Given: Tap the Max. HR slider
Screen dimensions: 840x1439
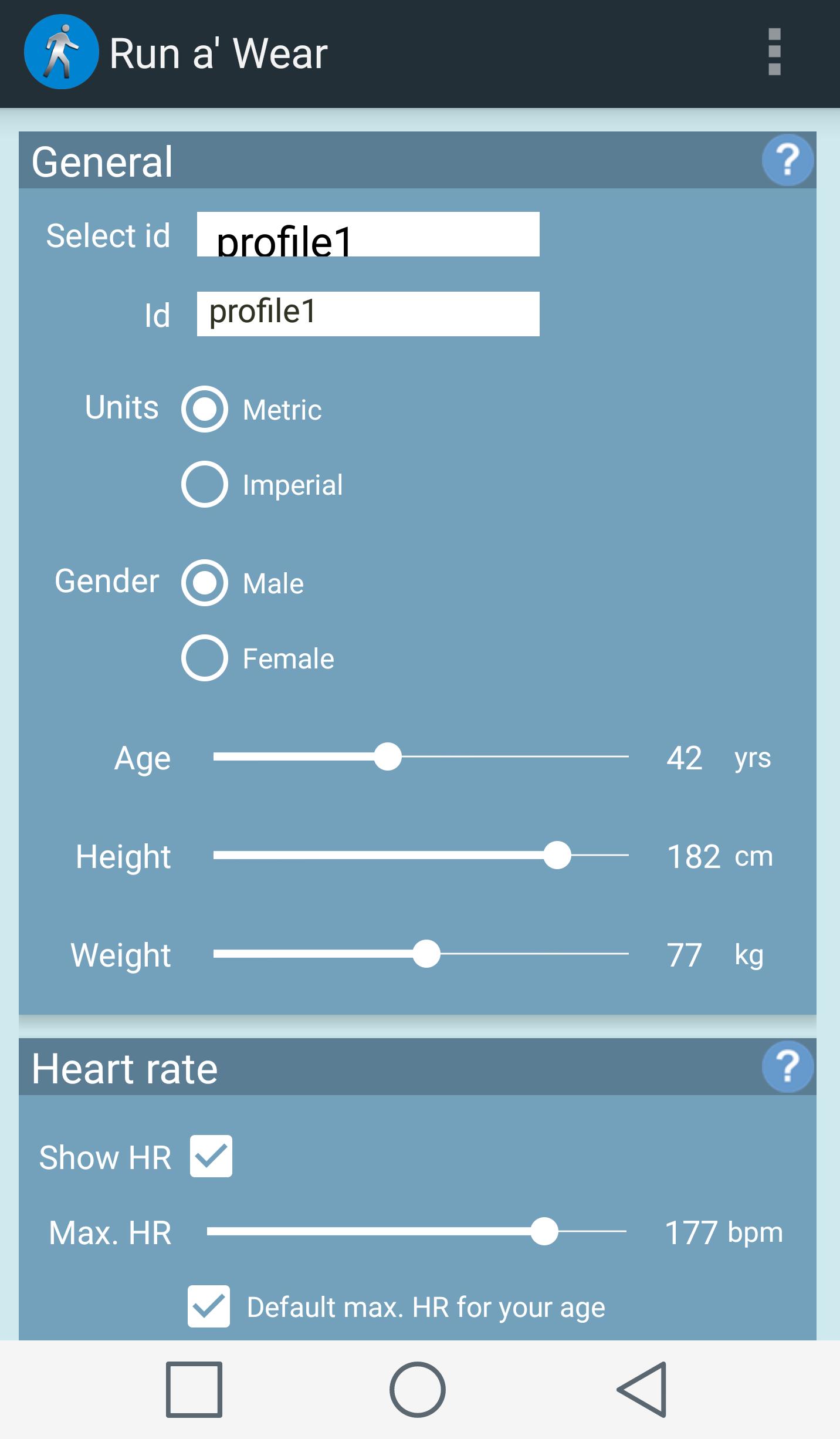Looking at the screenshot, I should tap(416, 1232).
